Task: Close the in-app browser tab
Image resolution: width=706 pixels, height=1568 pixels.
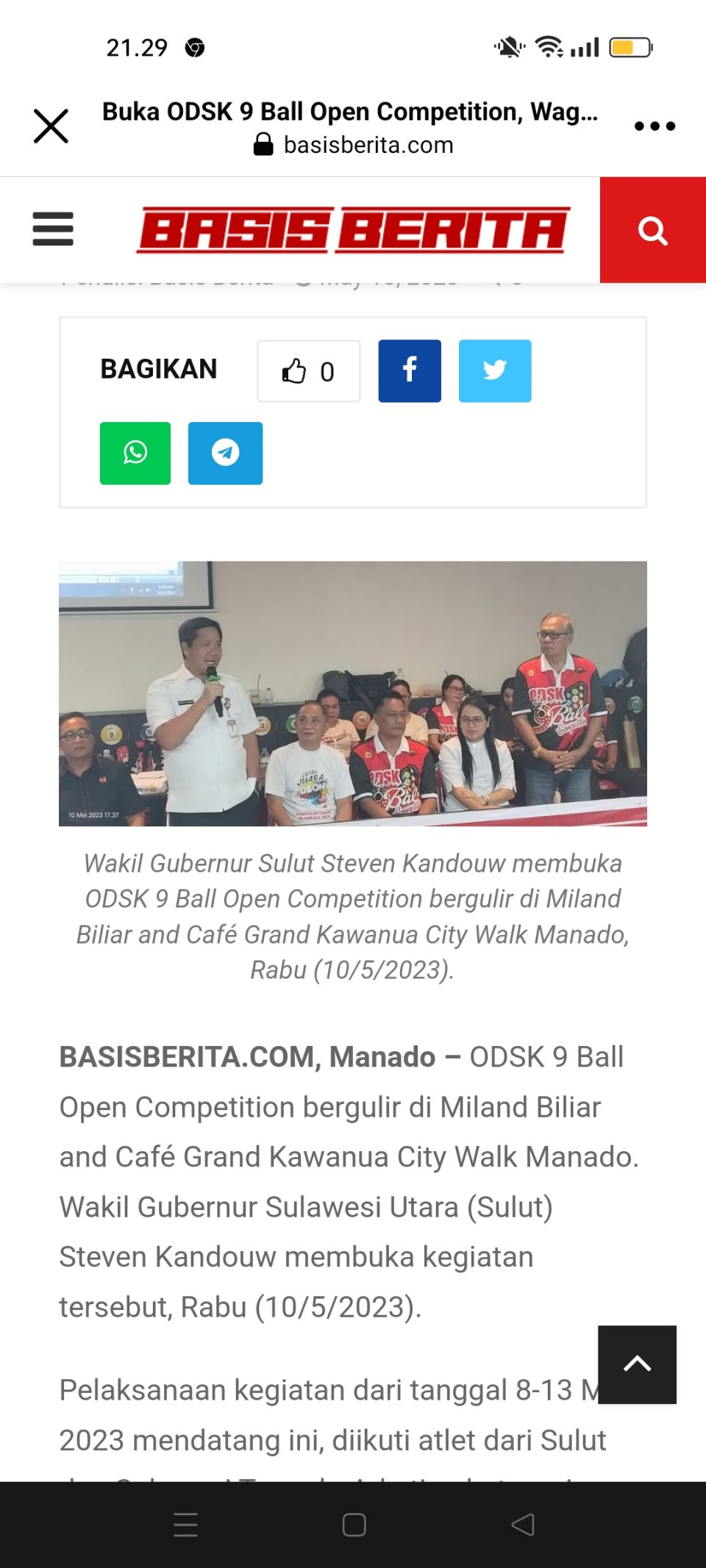Action: tap(51, 126)
